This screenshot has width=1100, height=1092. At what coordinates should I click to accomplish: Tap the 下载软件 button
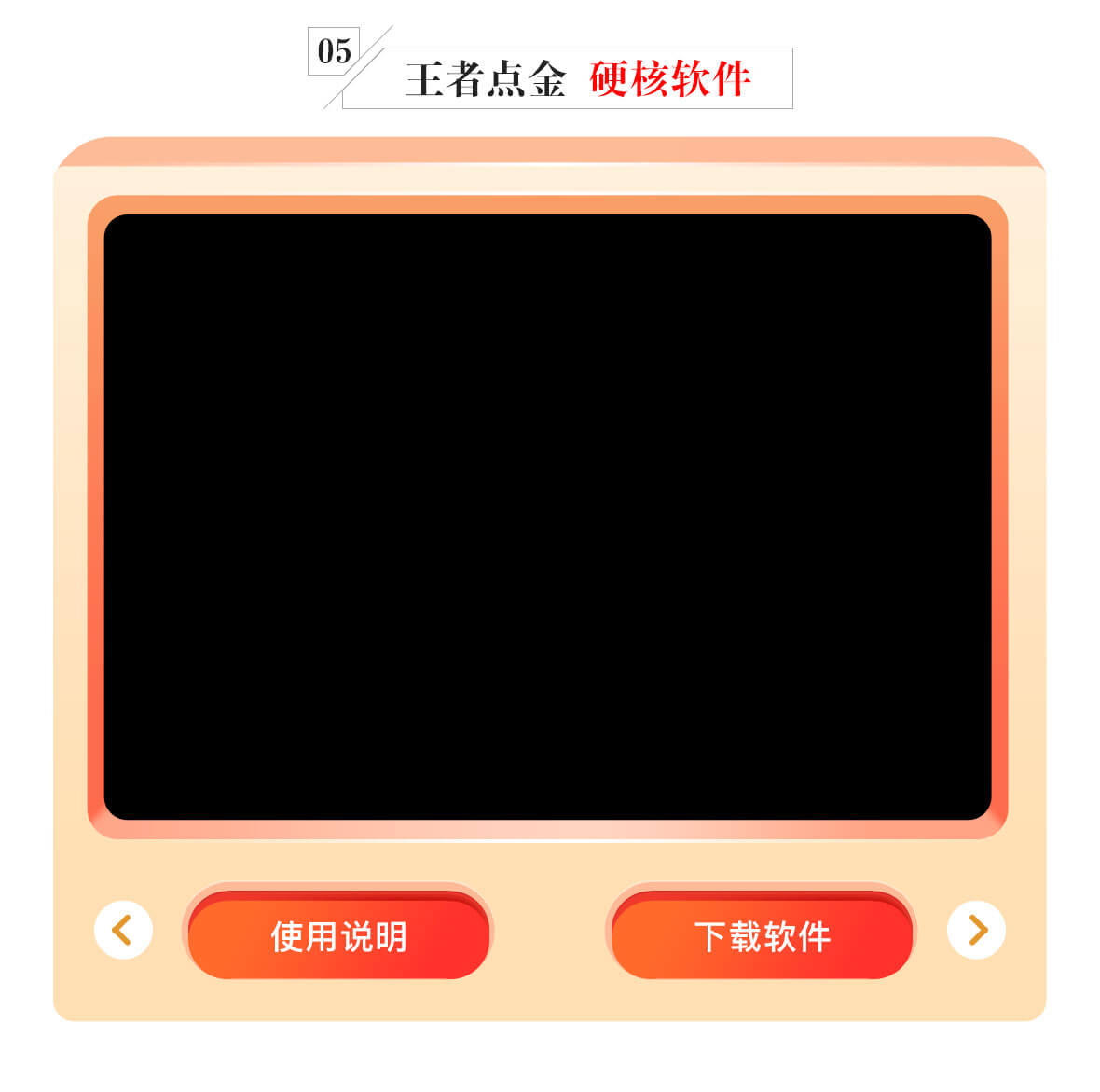pos(762,935)
